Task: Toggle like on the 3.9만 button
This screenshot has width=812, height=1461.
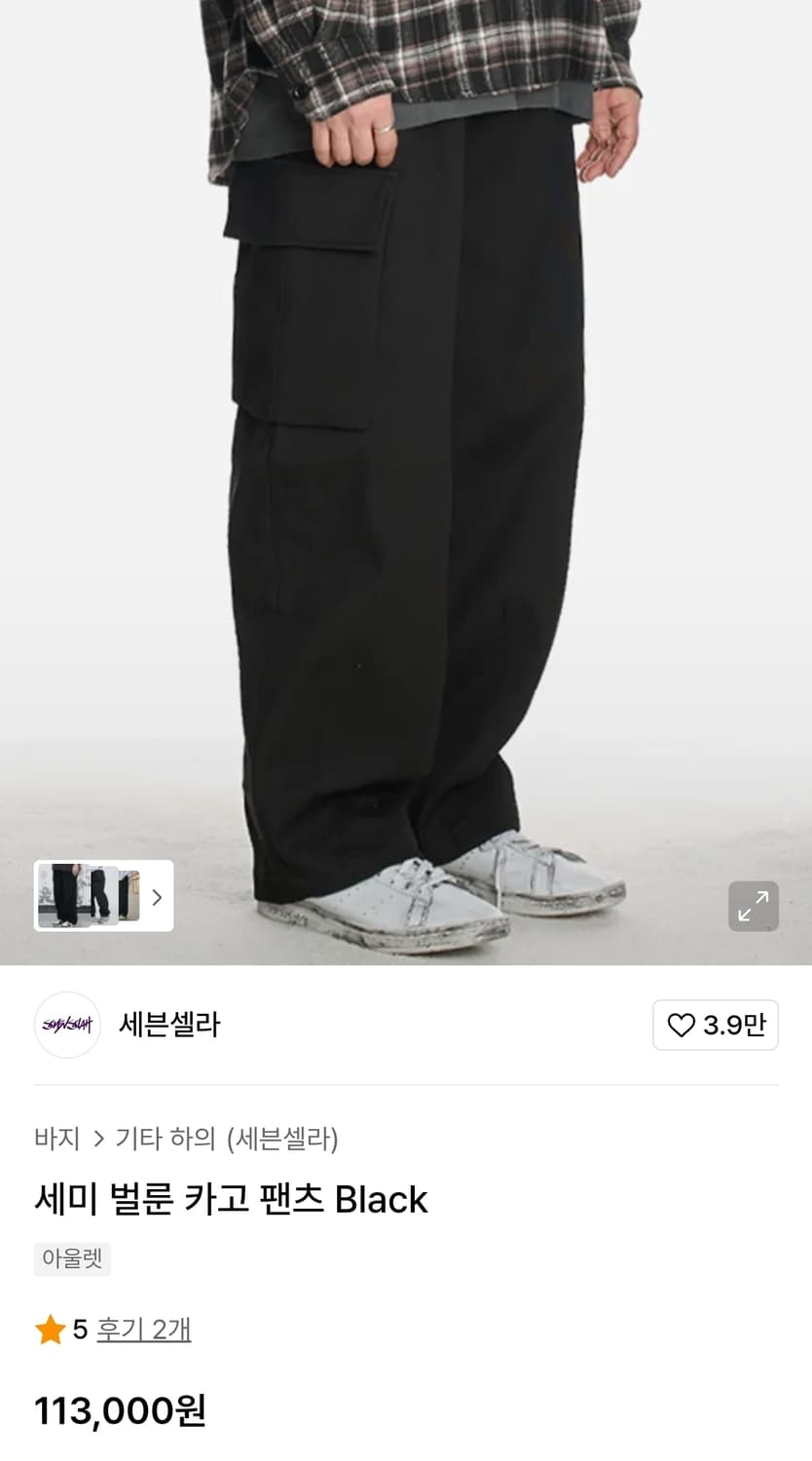Action: (716, 1025)
